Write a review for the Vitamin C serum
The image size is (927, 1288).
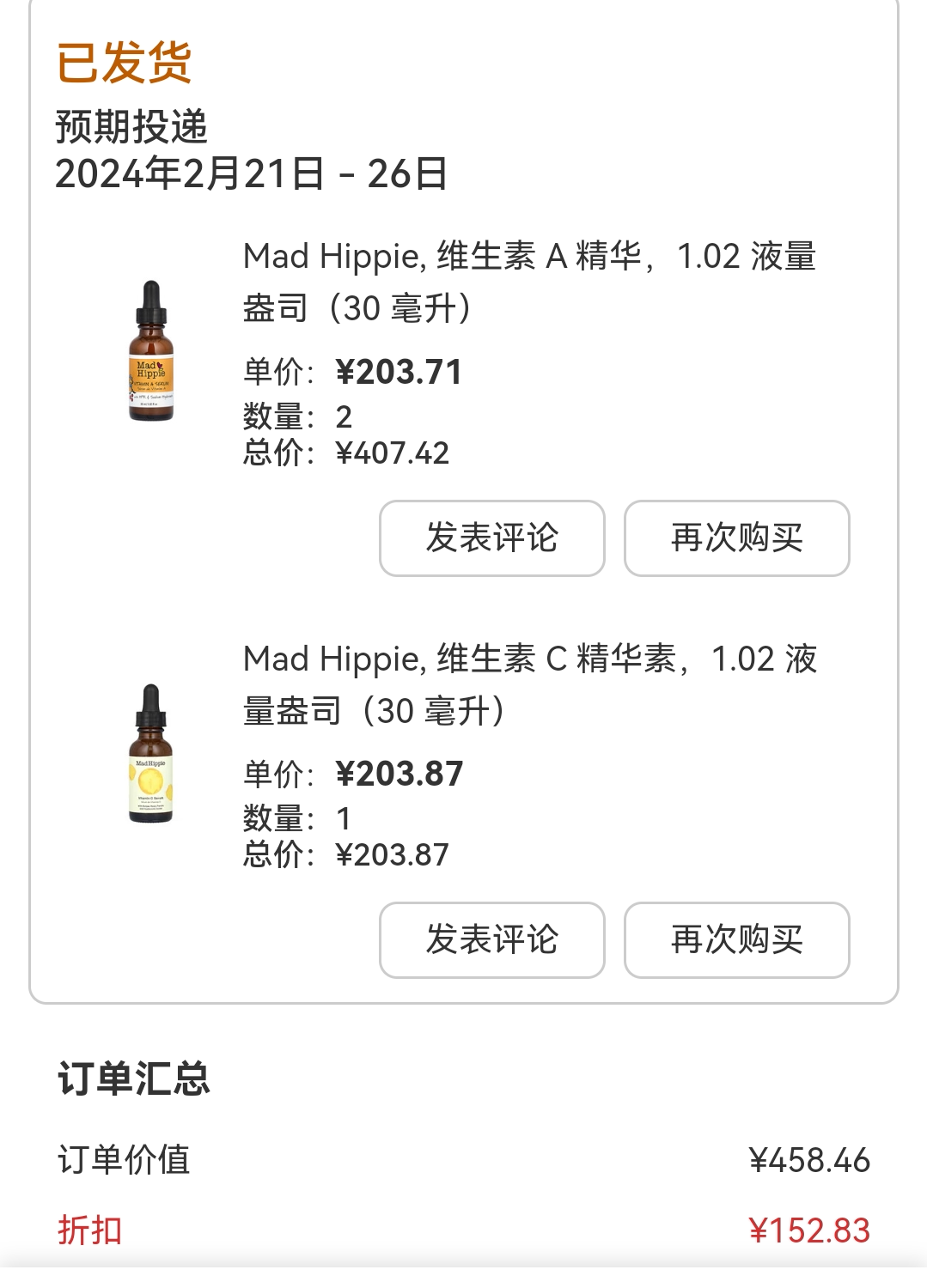491,940
